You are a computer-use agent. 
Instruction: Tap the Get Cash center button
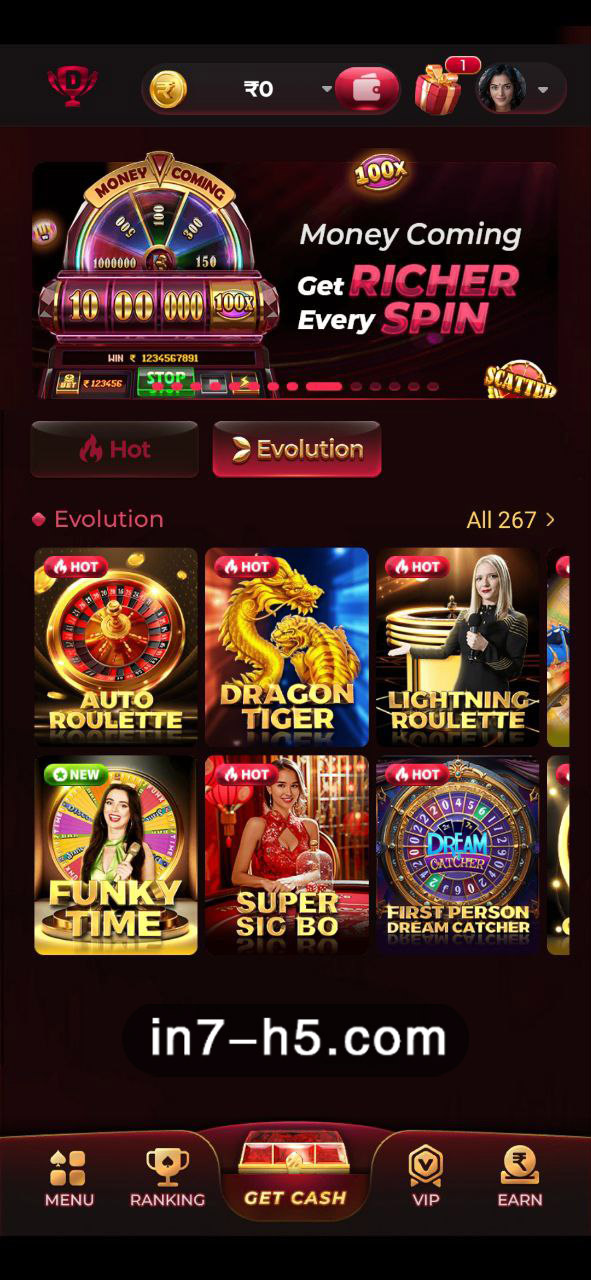[295, 1170]
